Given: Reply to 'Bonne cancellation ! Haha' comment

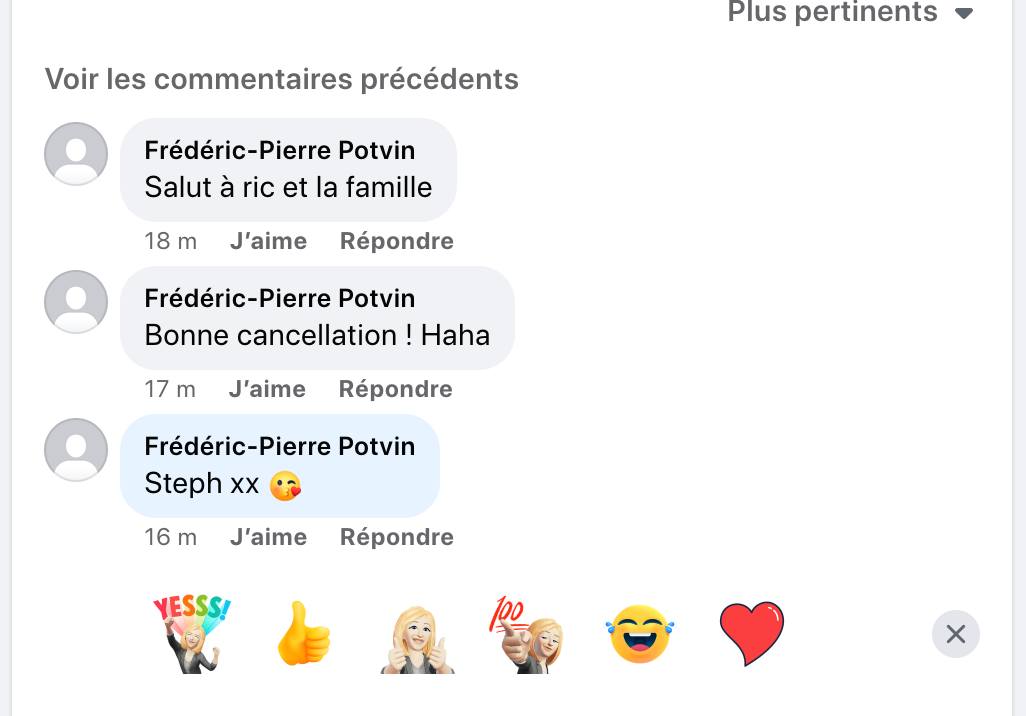Looking at the screenshot, I should 395,389.
